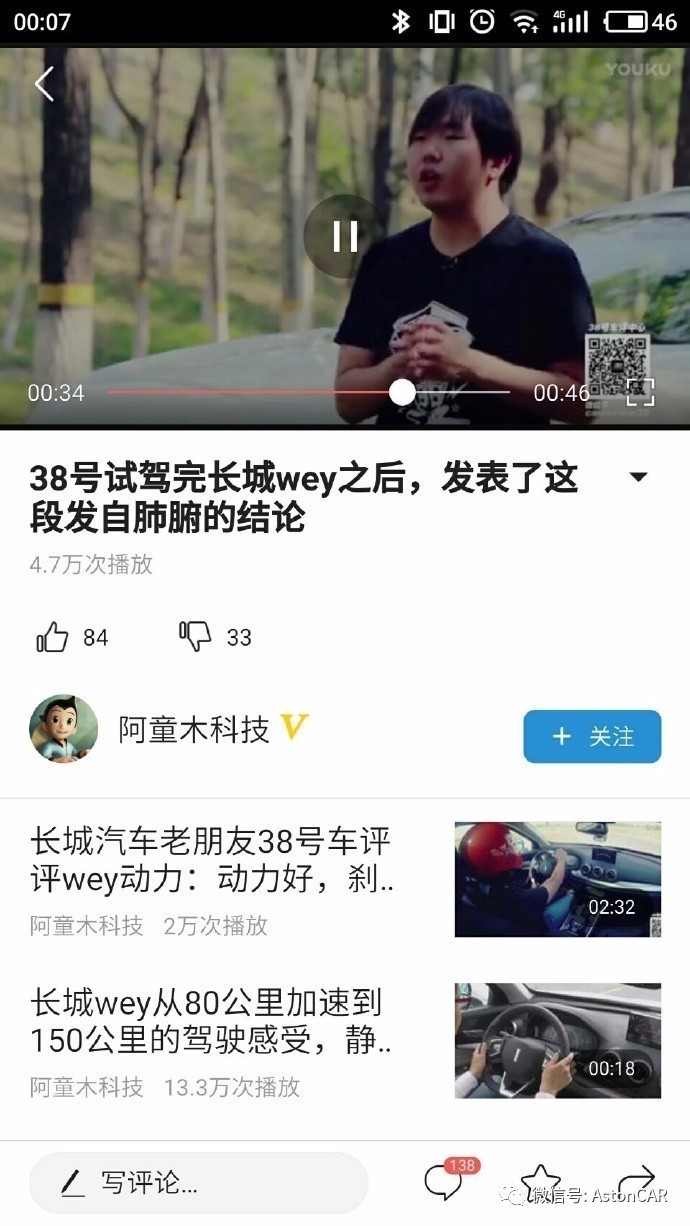This screenshot has height=1226, width=690.
Task: Share this video
Action: (x=636, y=1181)
